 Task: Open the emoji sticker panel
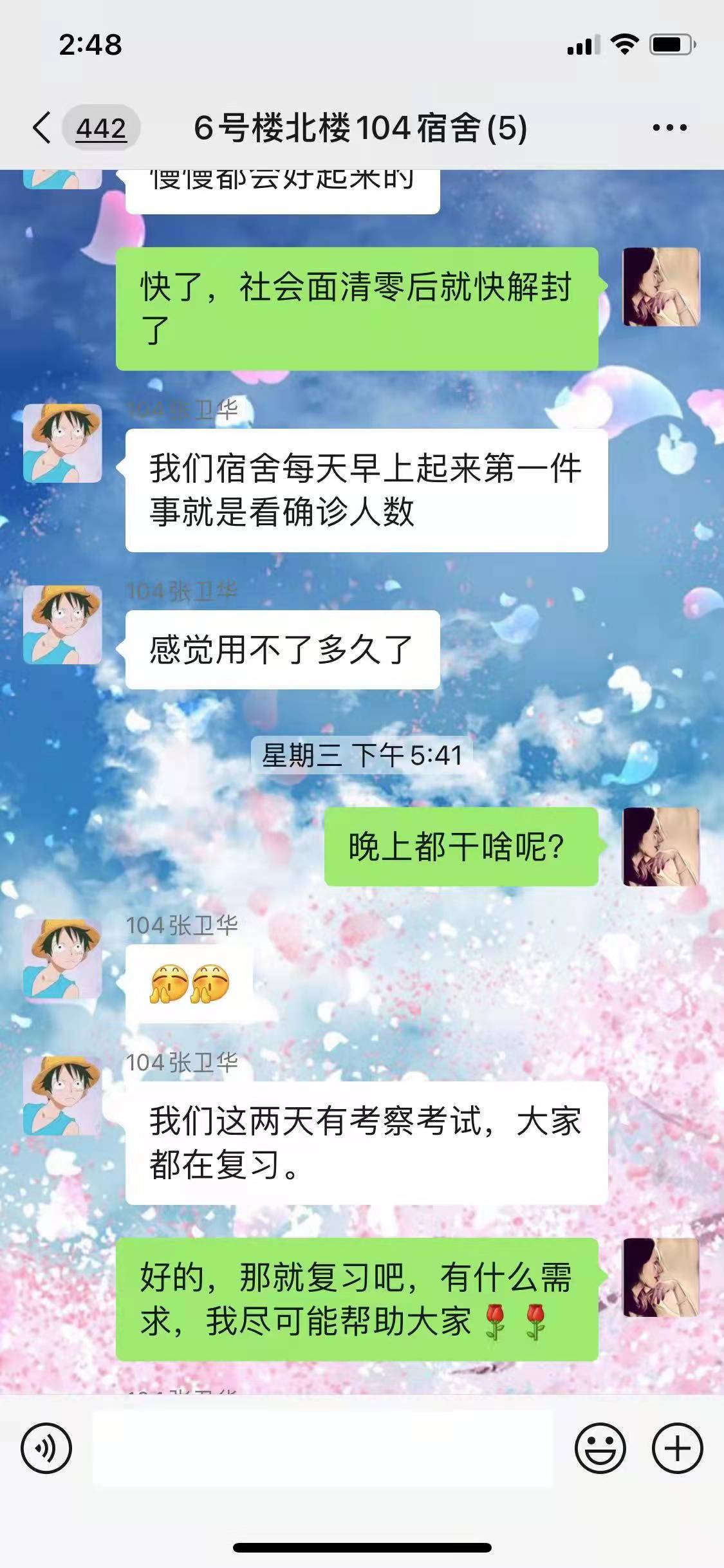pos(600,1448)
